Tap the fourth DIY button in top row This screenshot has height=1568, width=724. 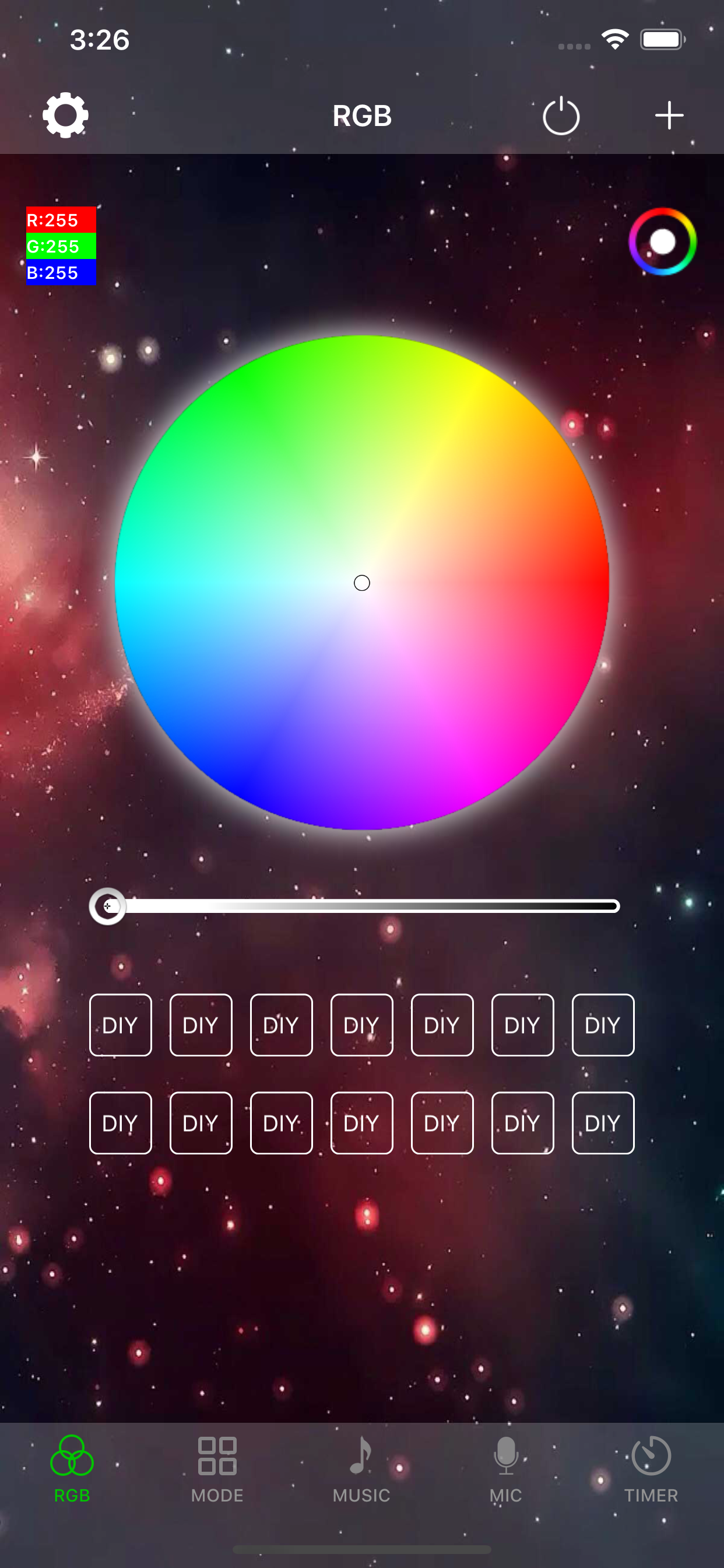point(361,1025)
